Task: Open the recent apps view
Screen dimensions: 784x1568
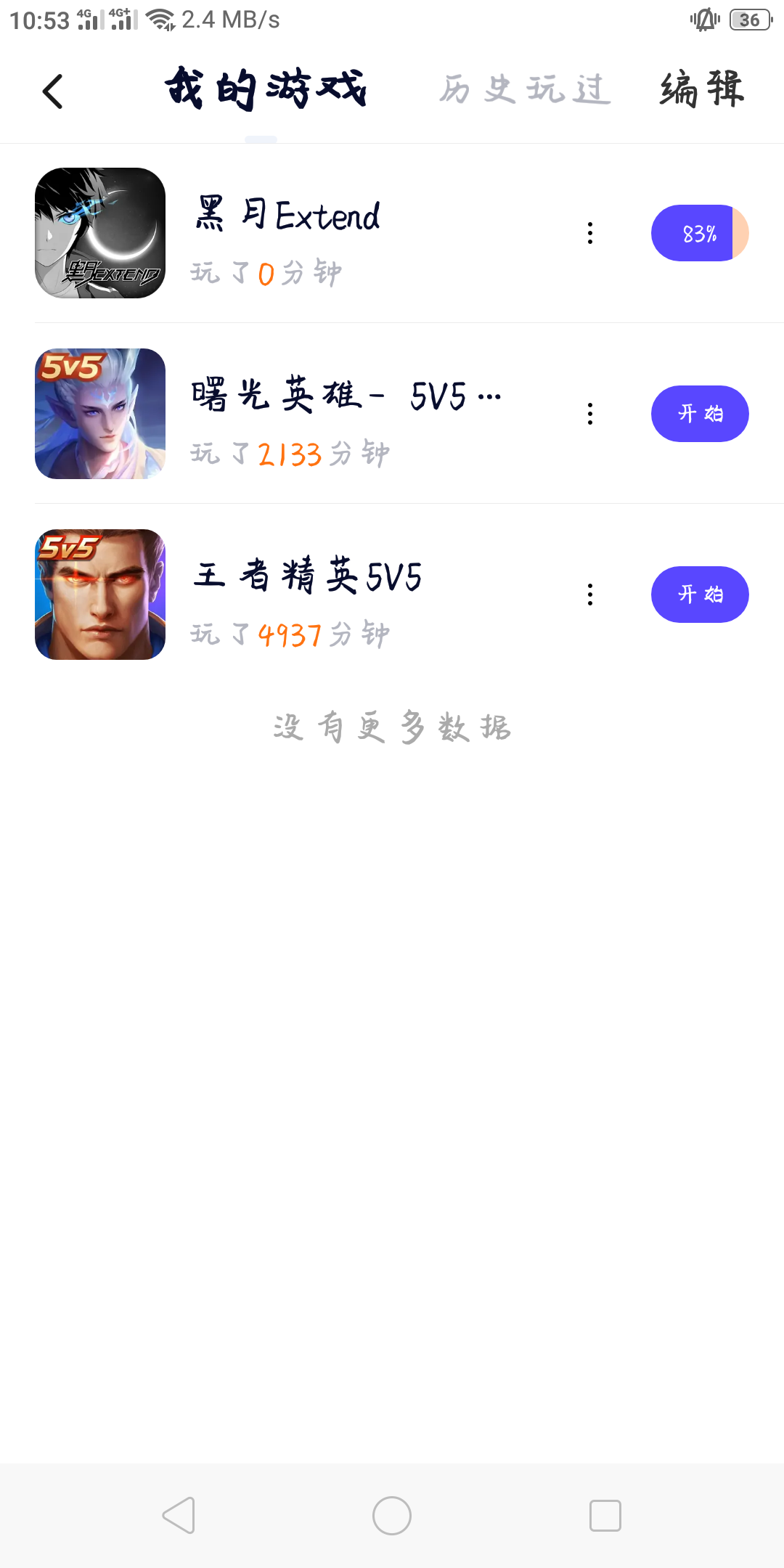Action: pyautogui.click(x=605, y=1516)
